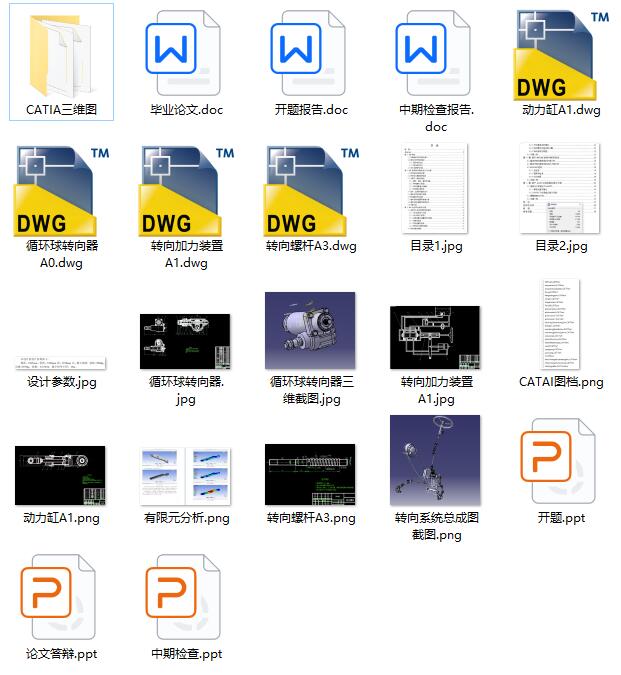Open the 论文答辩.ppt presentation
The height and width of the screenshot is (675, 621).
click(61, 600)
